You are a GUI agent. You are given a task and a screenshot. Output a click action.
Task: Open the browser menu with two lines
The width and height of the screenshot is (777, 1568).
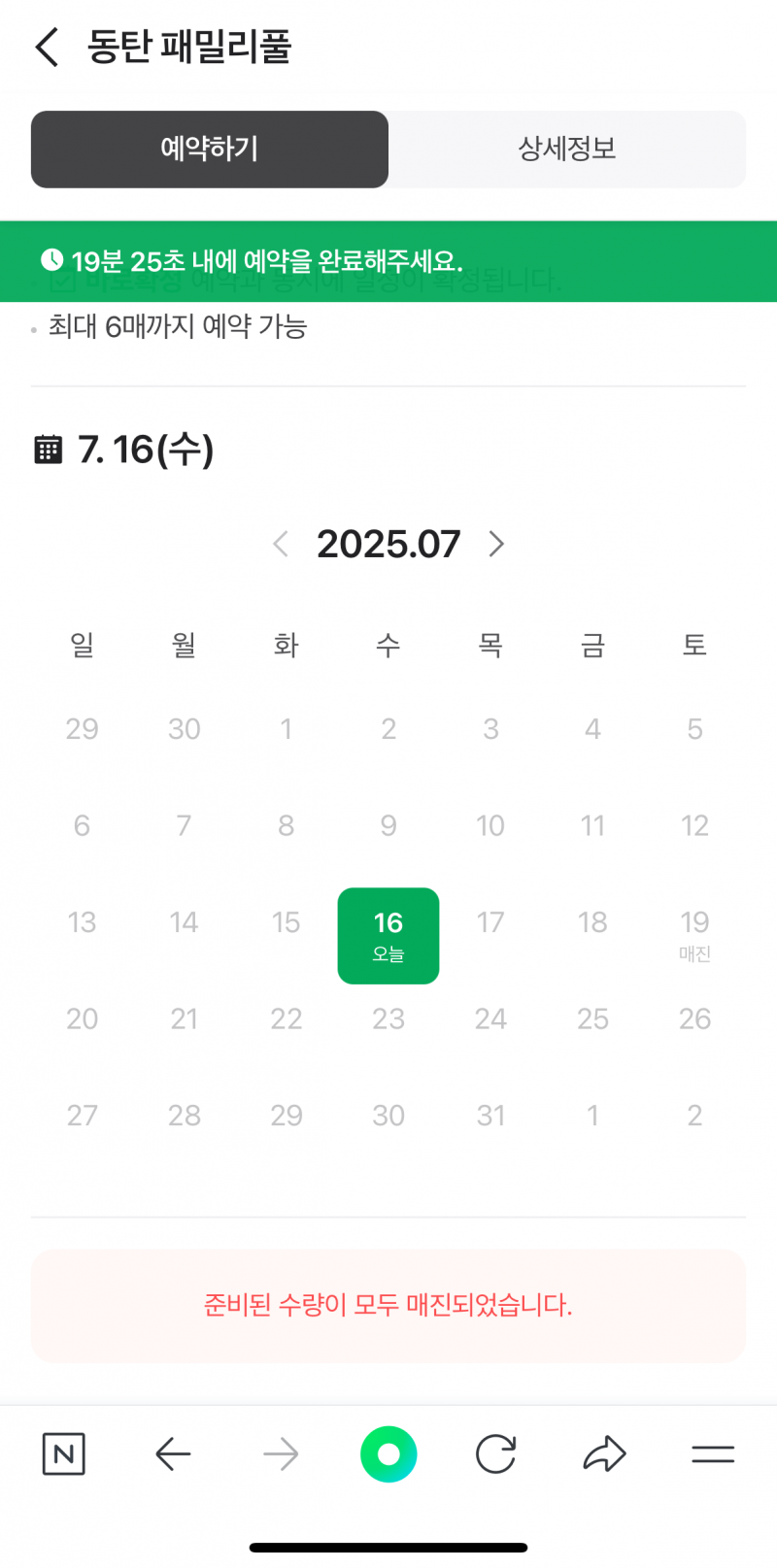click(713, 1453)
